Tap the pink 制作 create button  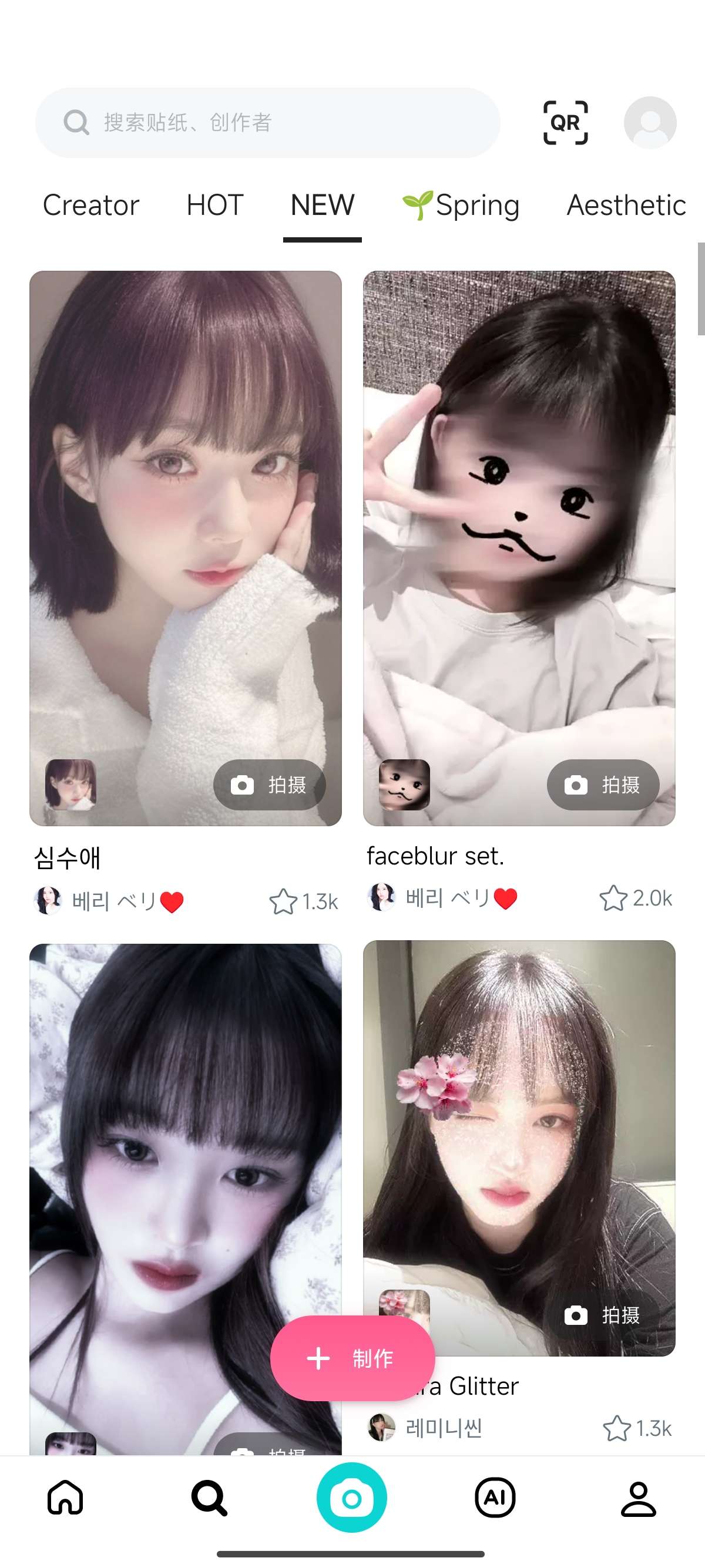pyautogui.click(x=352, y=1358)
